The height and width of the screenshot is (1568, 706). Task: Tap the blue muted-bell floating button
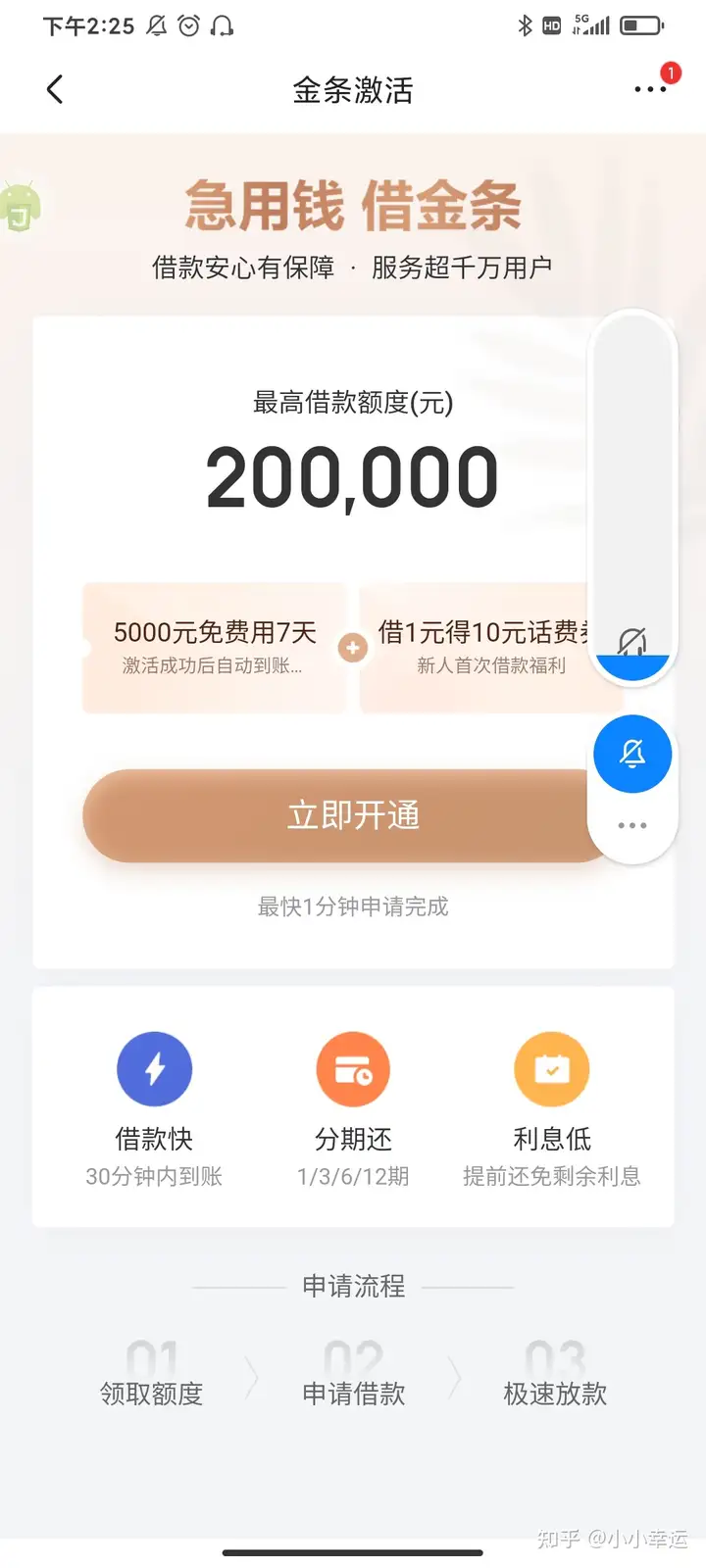632,754
